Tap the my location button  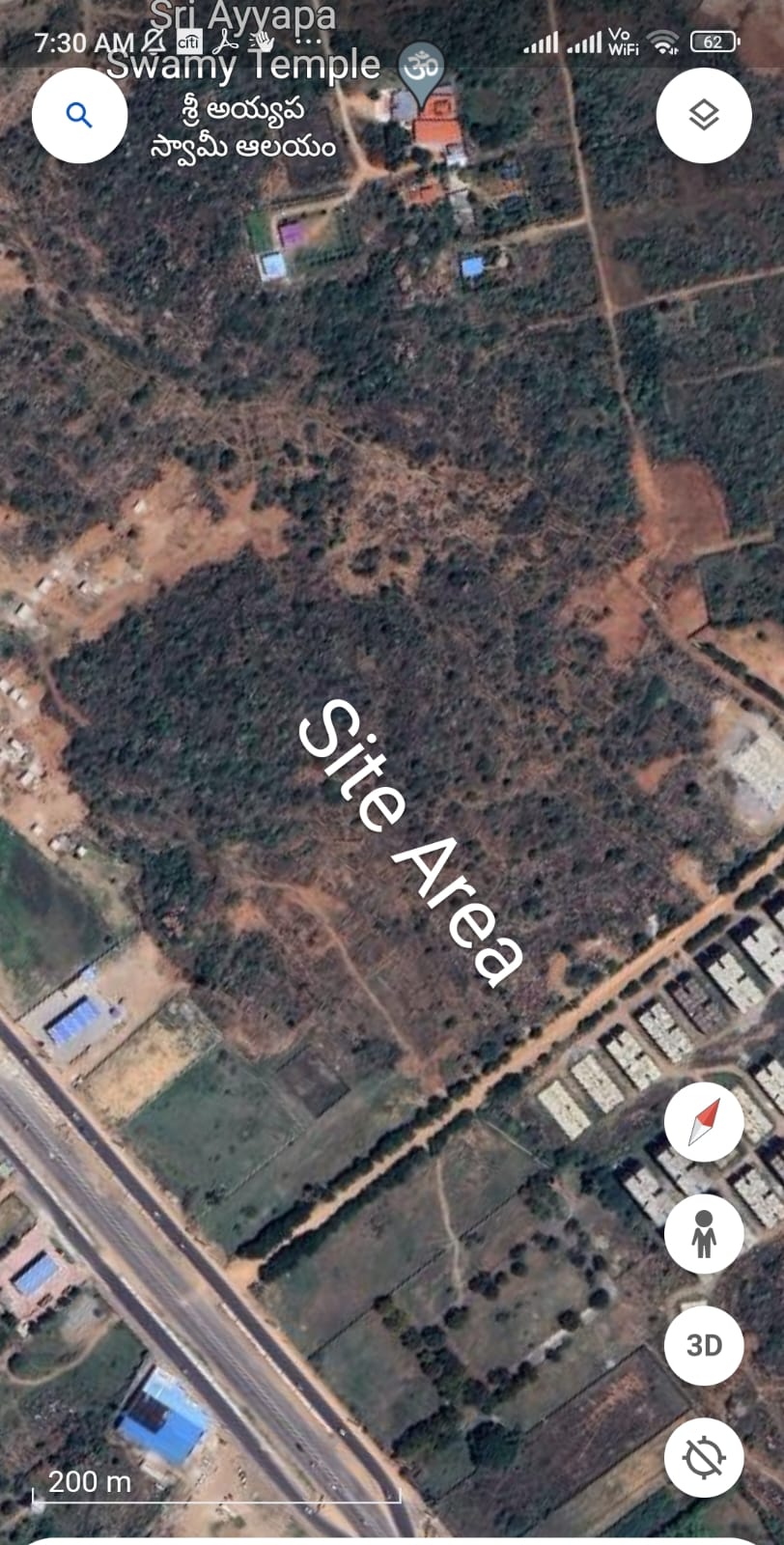[x=704, y=1457]
